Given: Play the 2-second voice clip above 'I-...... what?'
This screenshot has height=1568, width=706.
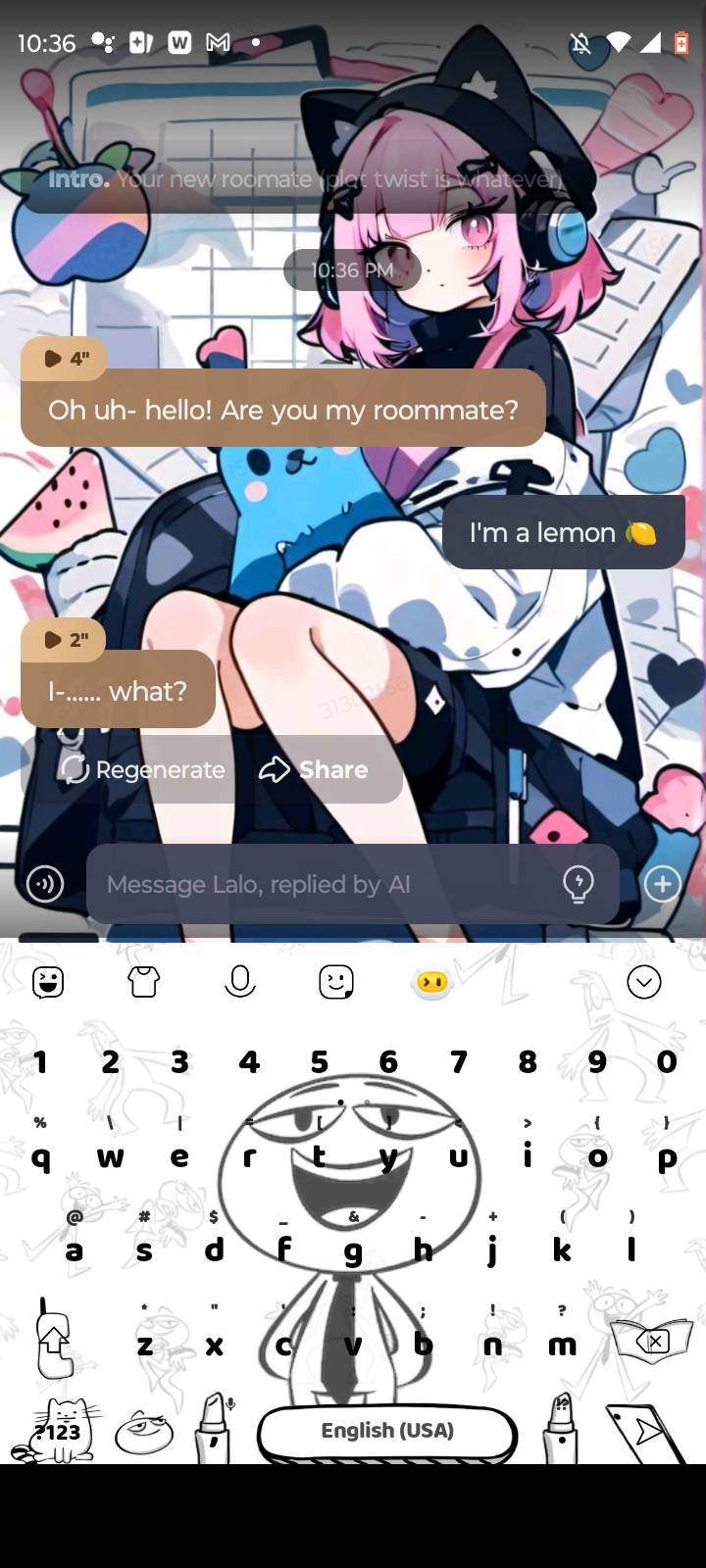Looking at the screenshot, I should [x=64, y=640].
